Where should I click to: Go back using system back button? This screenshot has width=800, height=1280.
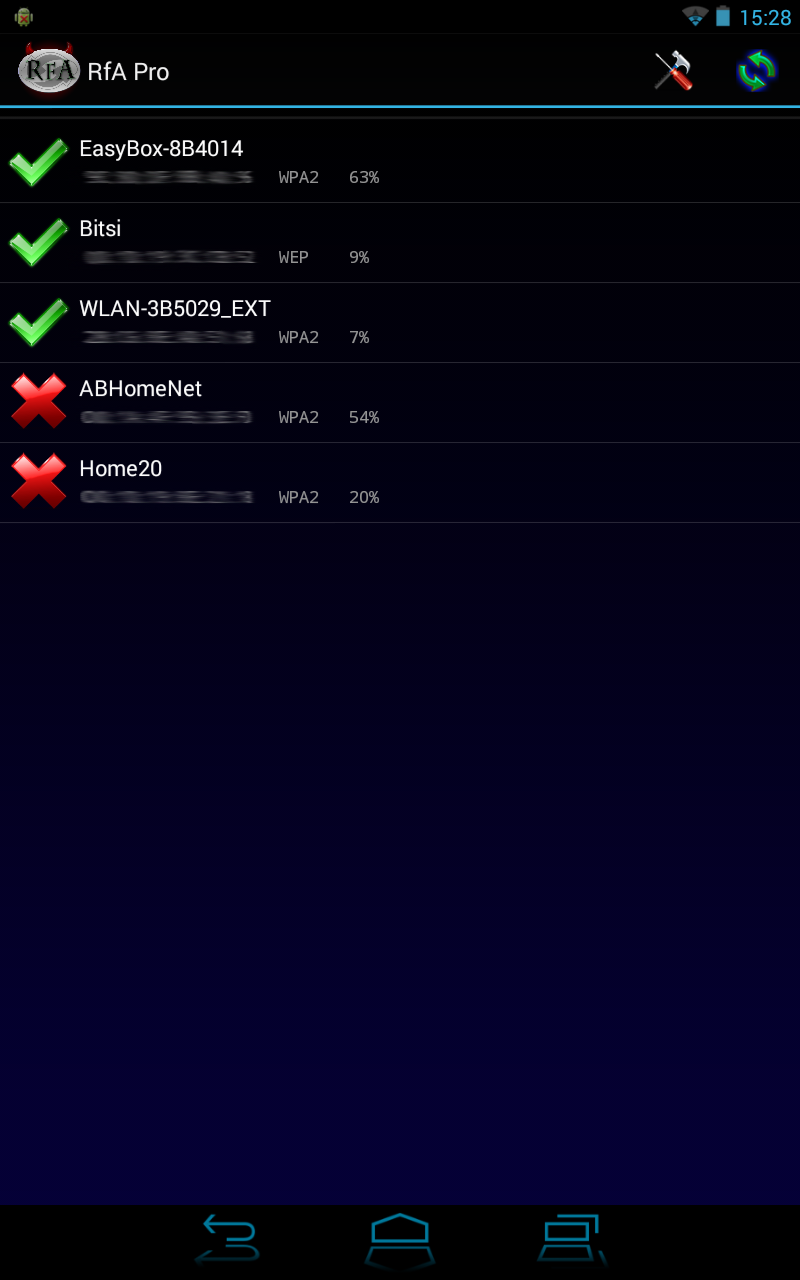click(229, 1241)
